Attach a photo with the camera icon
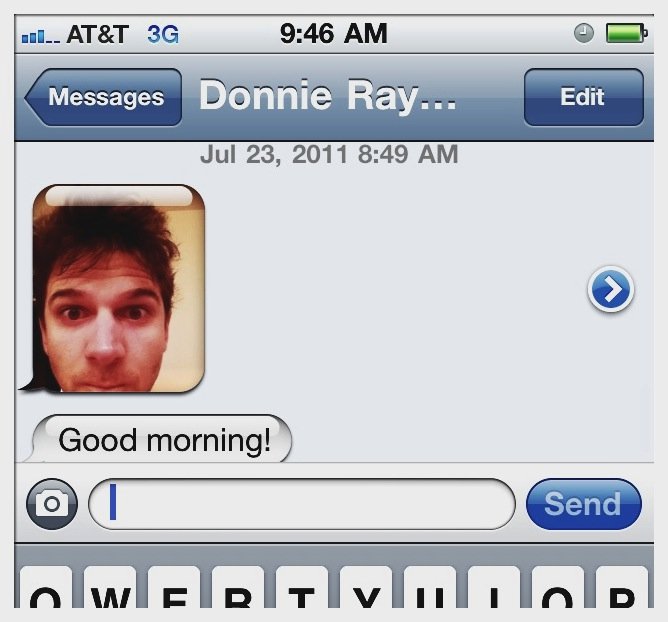Viewport: 668px width, 622px height. (x=52, y=504)
